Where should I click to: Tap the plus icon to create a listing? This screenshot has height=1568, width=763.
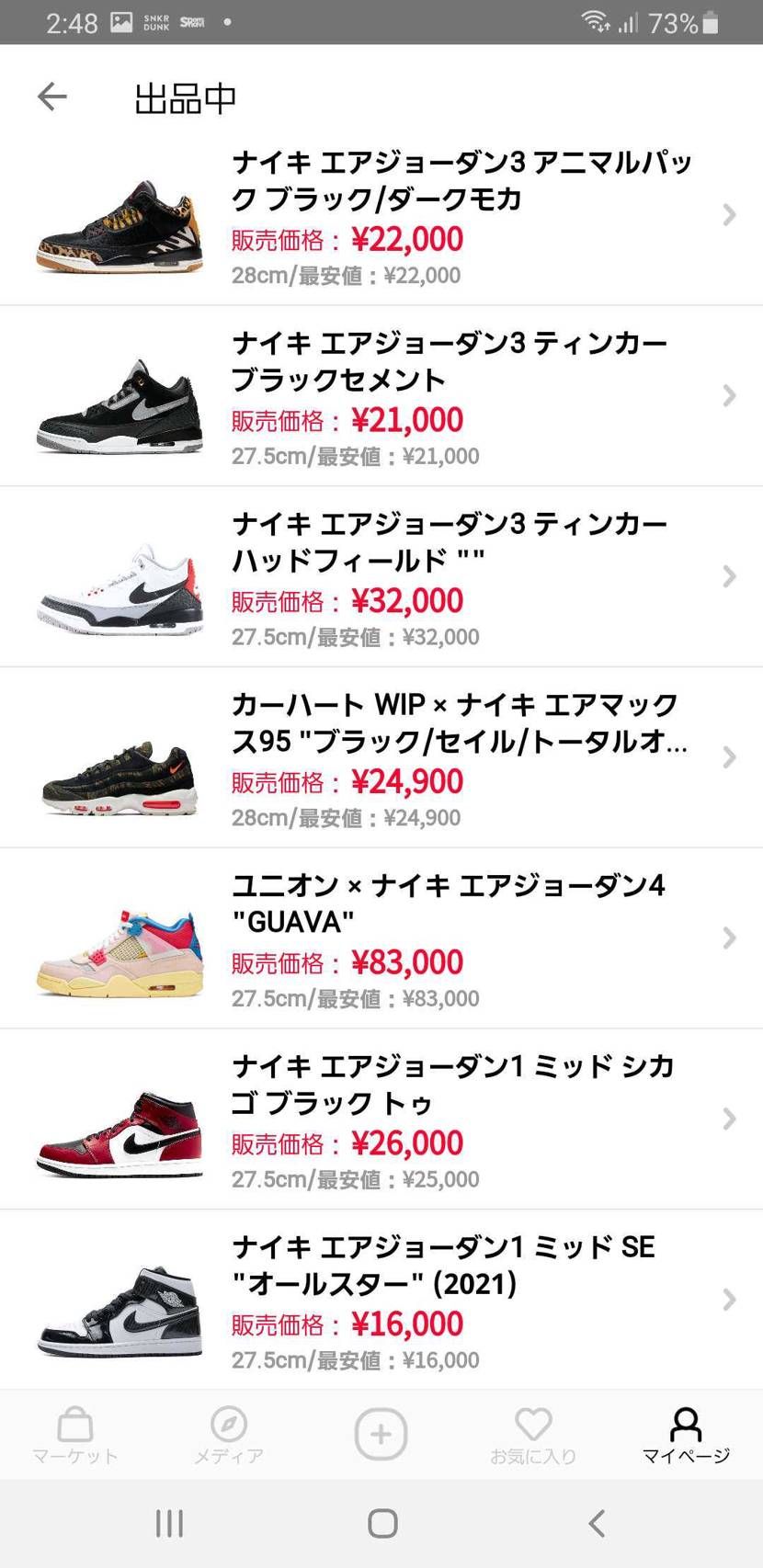tap(381, 1434)
